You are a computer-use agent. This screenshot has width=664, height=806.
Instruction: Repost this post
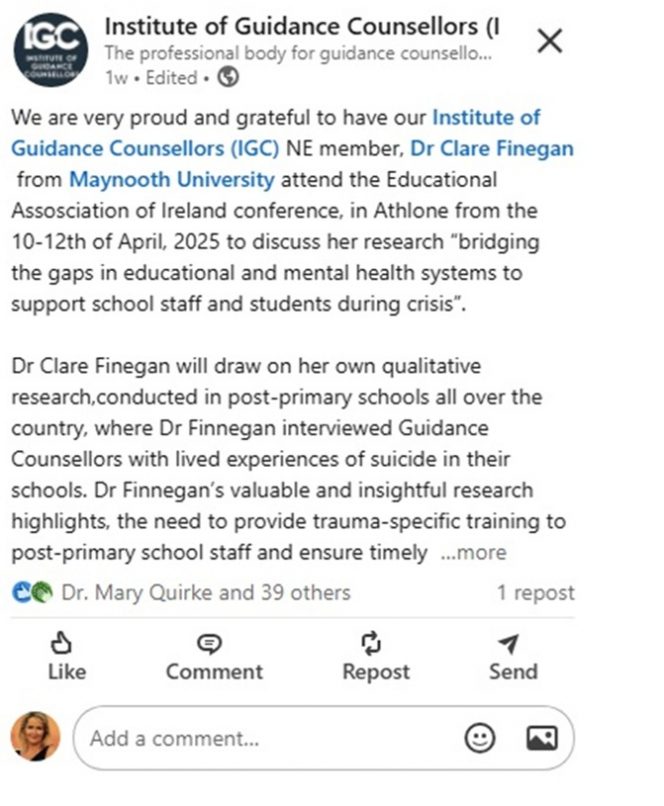(376, 656)
